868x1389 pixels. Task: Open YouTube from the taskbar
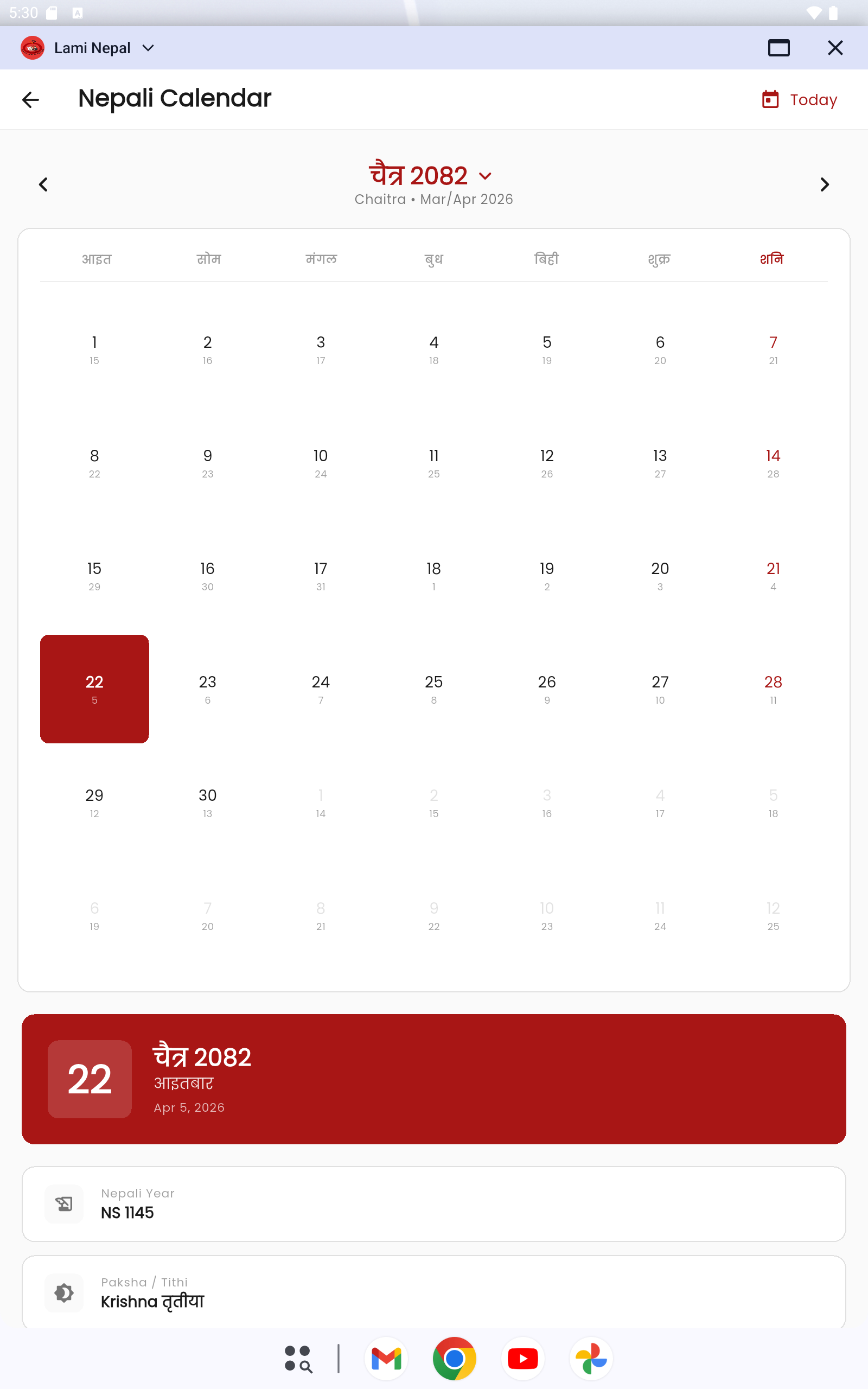[x=522, y=1359]
